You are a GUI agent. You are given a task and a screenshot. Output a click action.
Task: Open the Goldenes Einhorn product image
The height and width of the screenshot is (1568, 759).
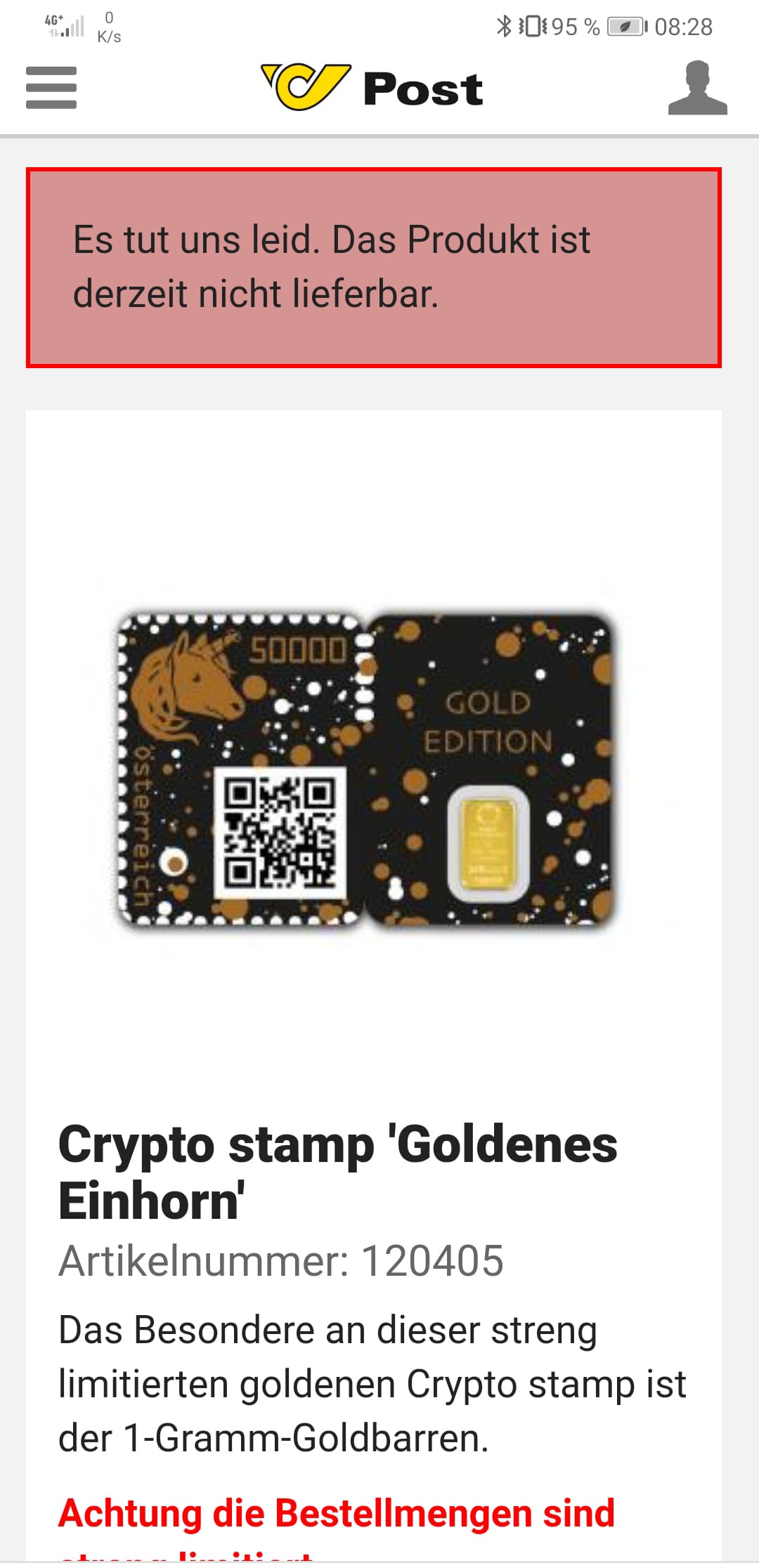pyautogui.click(x=365, y=769)
